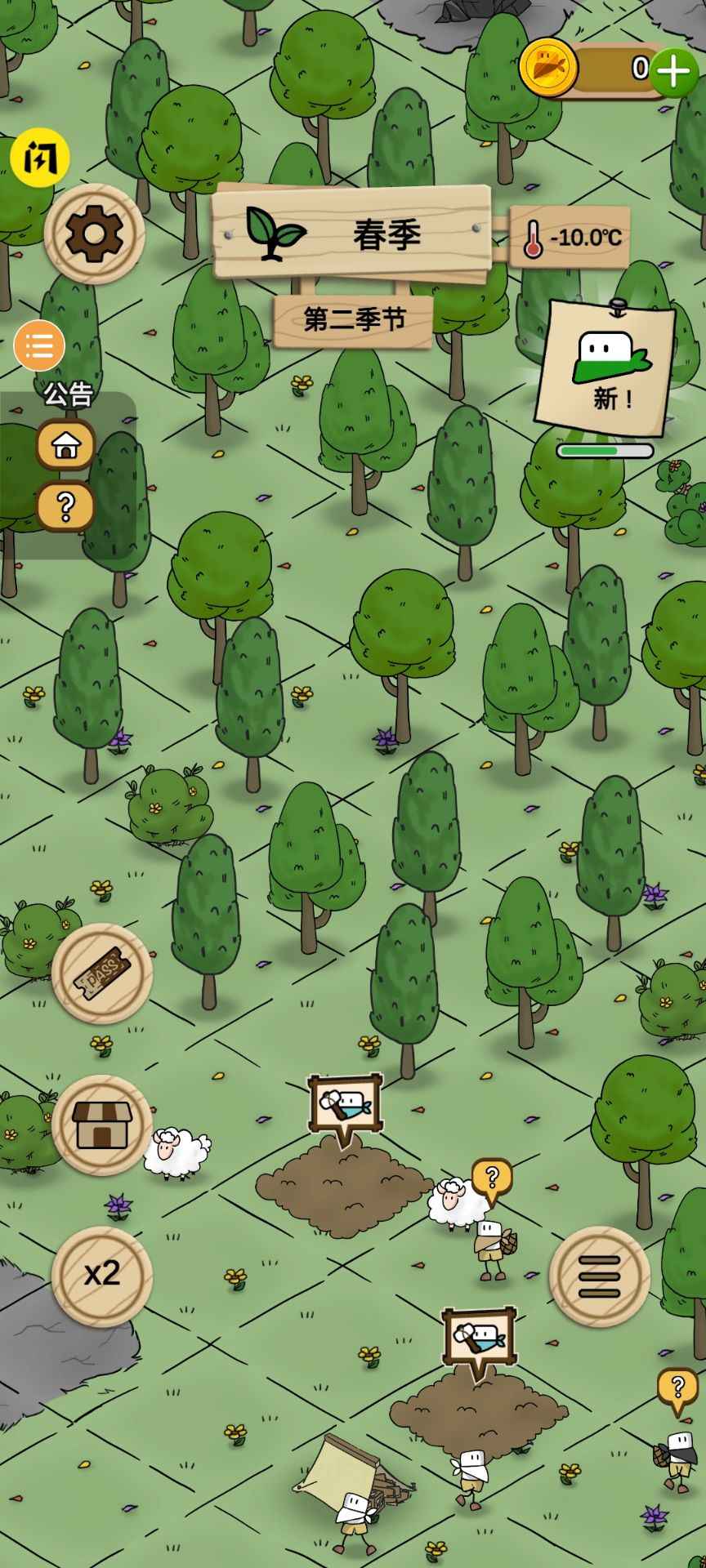Screen dimensions: 706x1568
Task: Tap the question bubble above the sheep villager
Action: (x=491, y=1178)
